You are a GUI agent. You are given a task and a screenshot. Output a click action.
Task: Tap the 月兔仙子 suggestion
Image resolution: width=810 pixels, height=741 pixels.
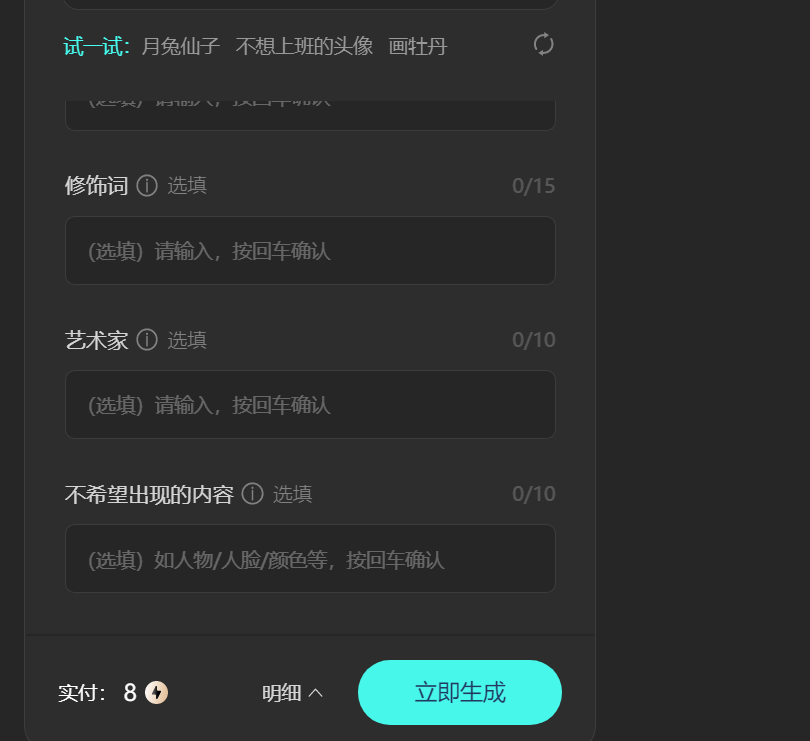point(180,46)
